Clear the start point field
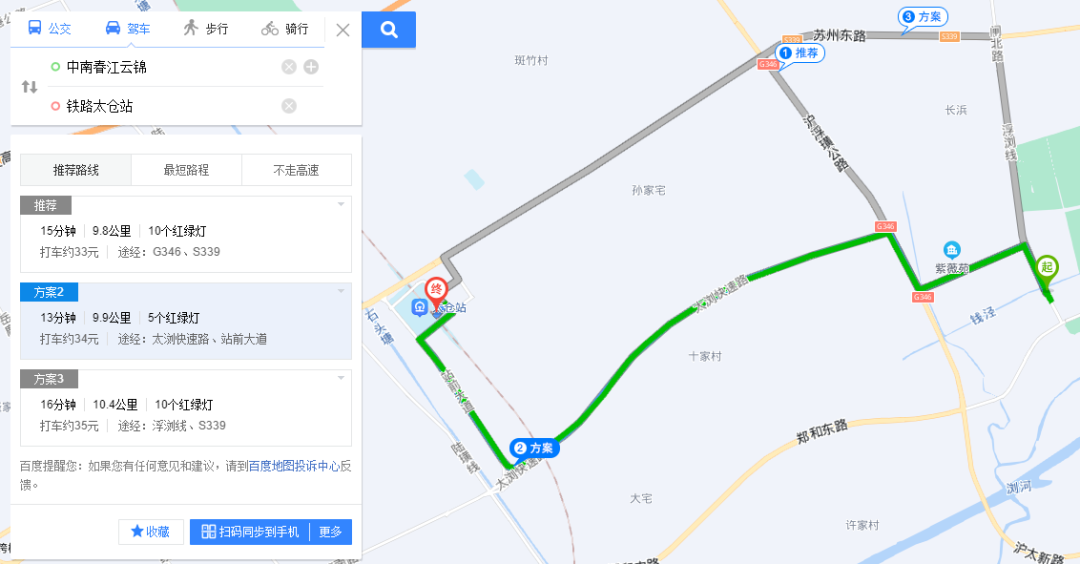1080x564 pixels. [289, 67]
